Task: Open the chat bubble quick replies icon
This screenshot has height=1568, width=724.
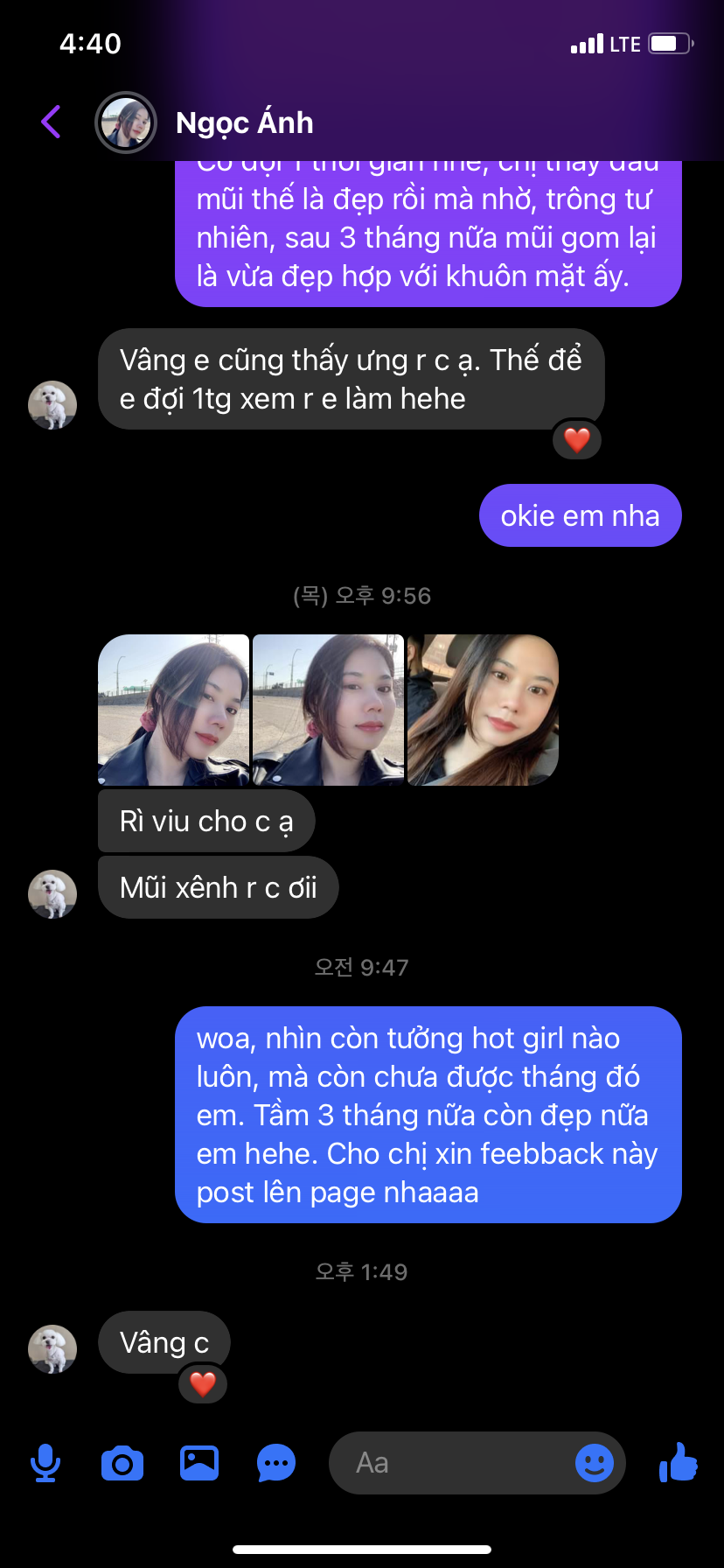Action: pyautogui.click(x=276, y=1463)
